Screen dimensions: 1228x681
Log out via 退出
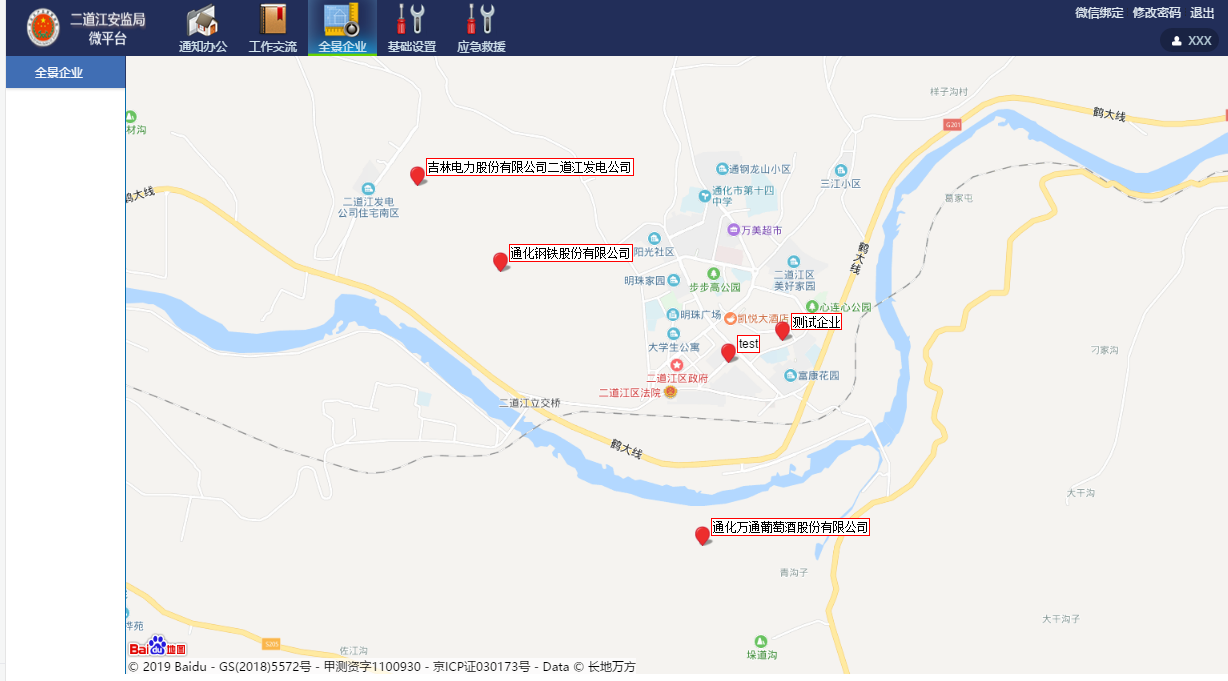pyautogui.click(x=1202, y=13)
